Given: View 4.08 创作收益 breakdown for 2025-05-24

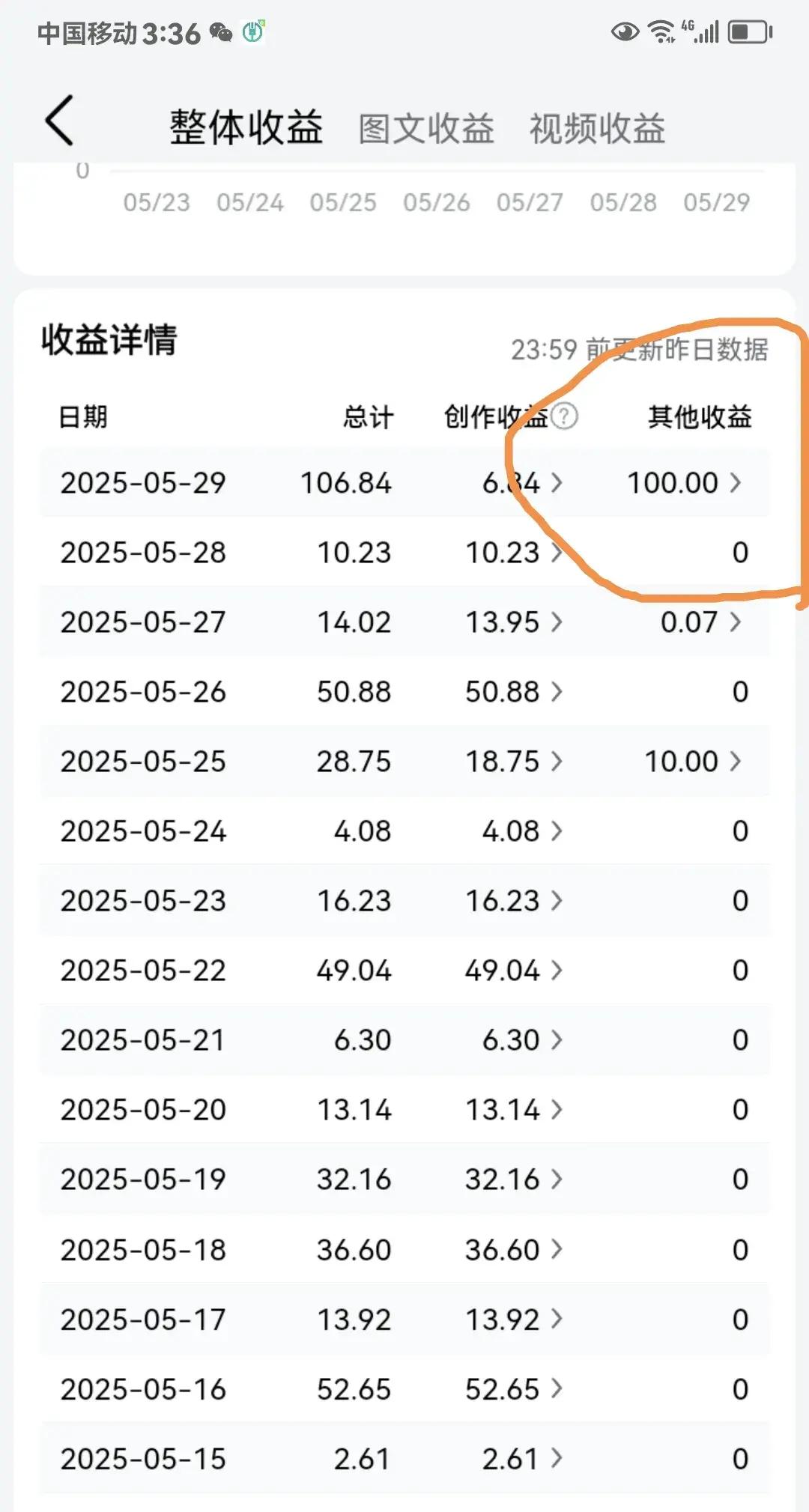Looking at the screenshot, I should [521, 831].
